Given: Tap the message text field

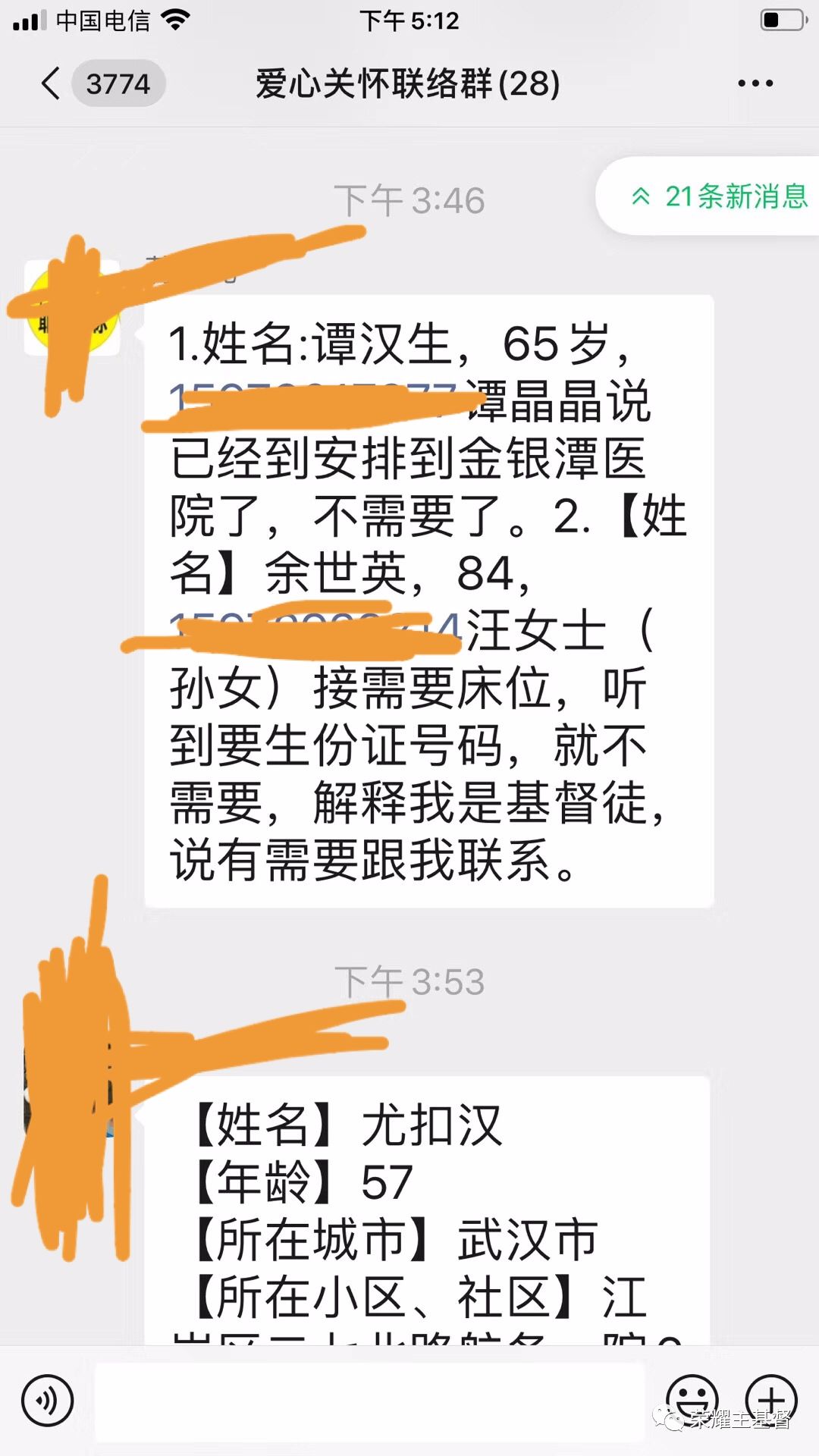Looking at the screenshot, I should [x=370, y=1400].
